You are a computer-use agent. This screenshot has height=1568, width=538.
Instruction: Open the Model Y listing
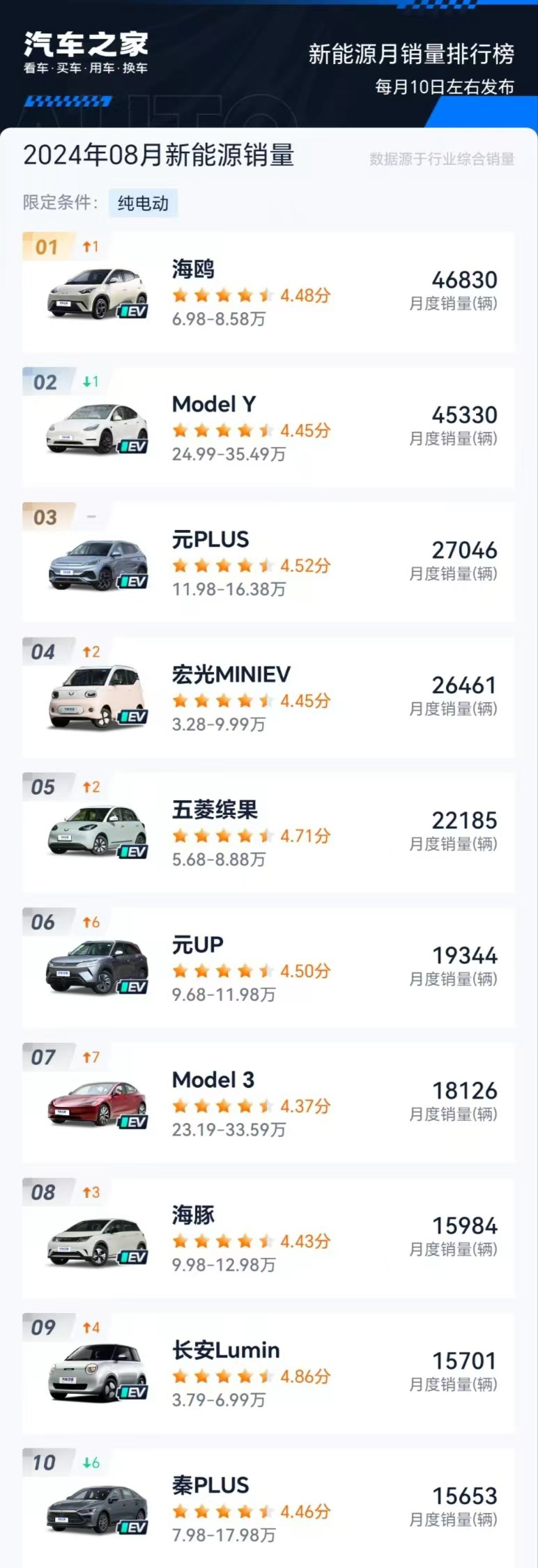coord(213,404)
